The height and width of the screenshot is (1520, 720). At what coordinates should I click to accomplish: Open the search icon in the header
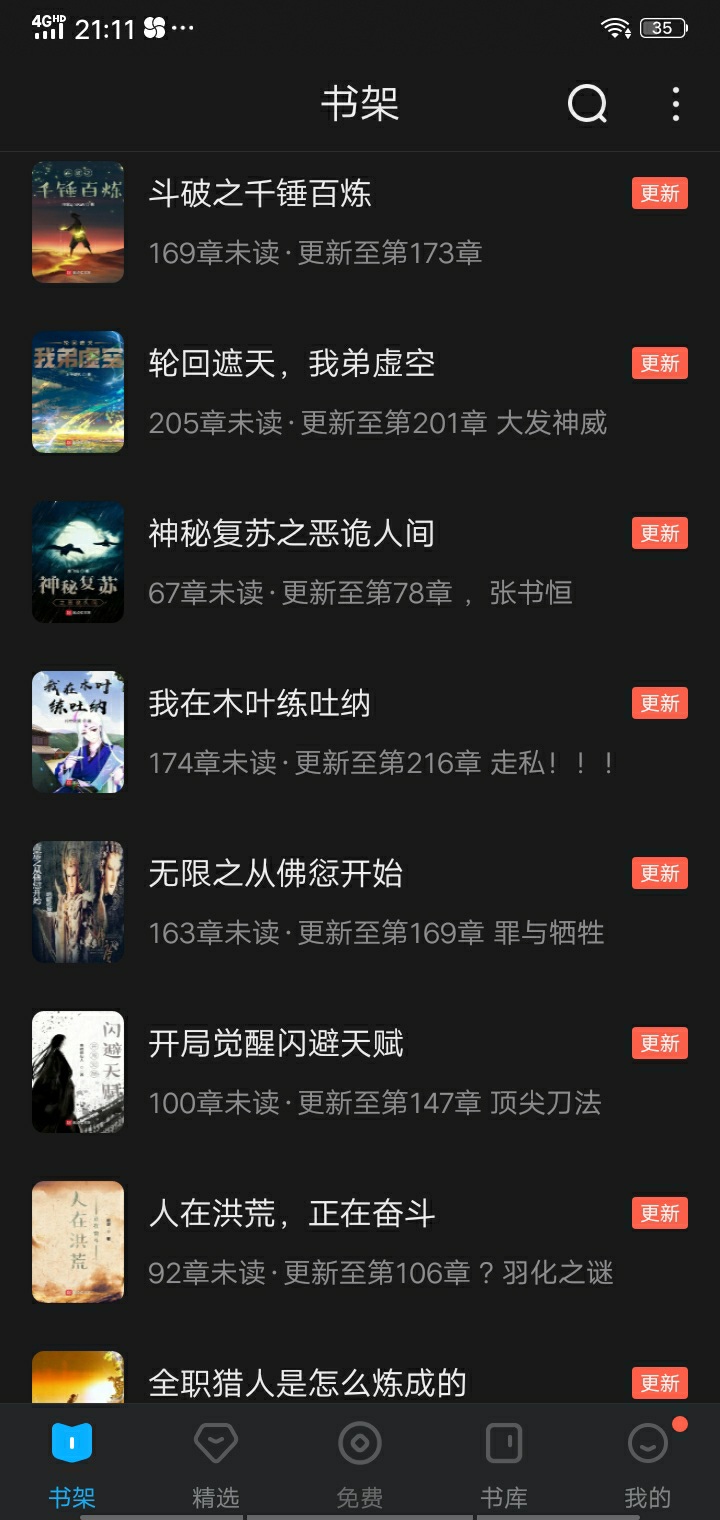tap(587, 103)
